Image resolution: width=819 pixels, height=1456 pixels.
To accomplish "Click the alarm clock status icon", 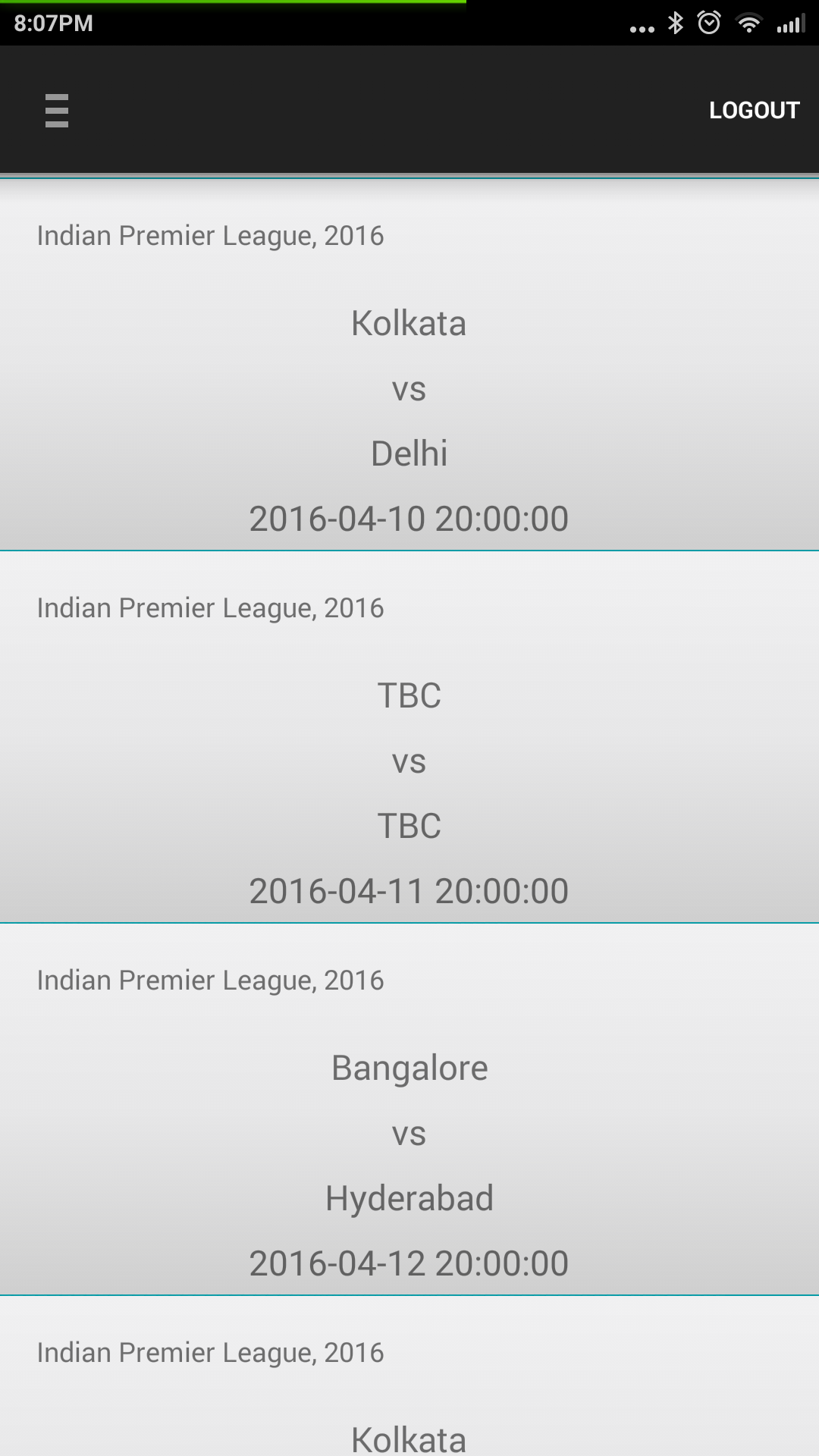I will tap(709, 24).
